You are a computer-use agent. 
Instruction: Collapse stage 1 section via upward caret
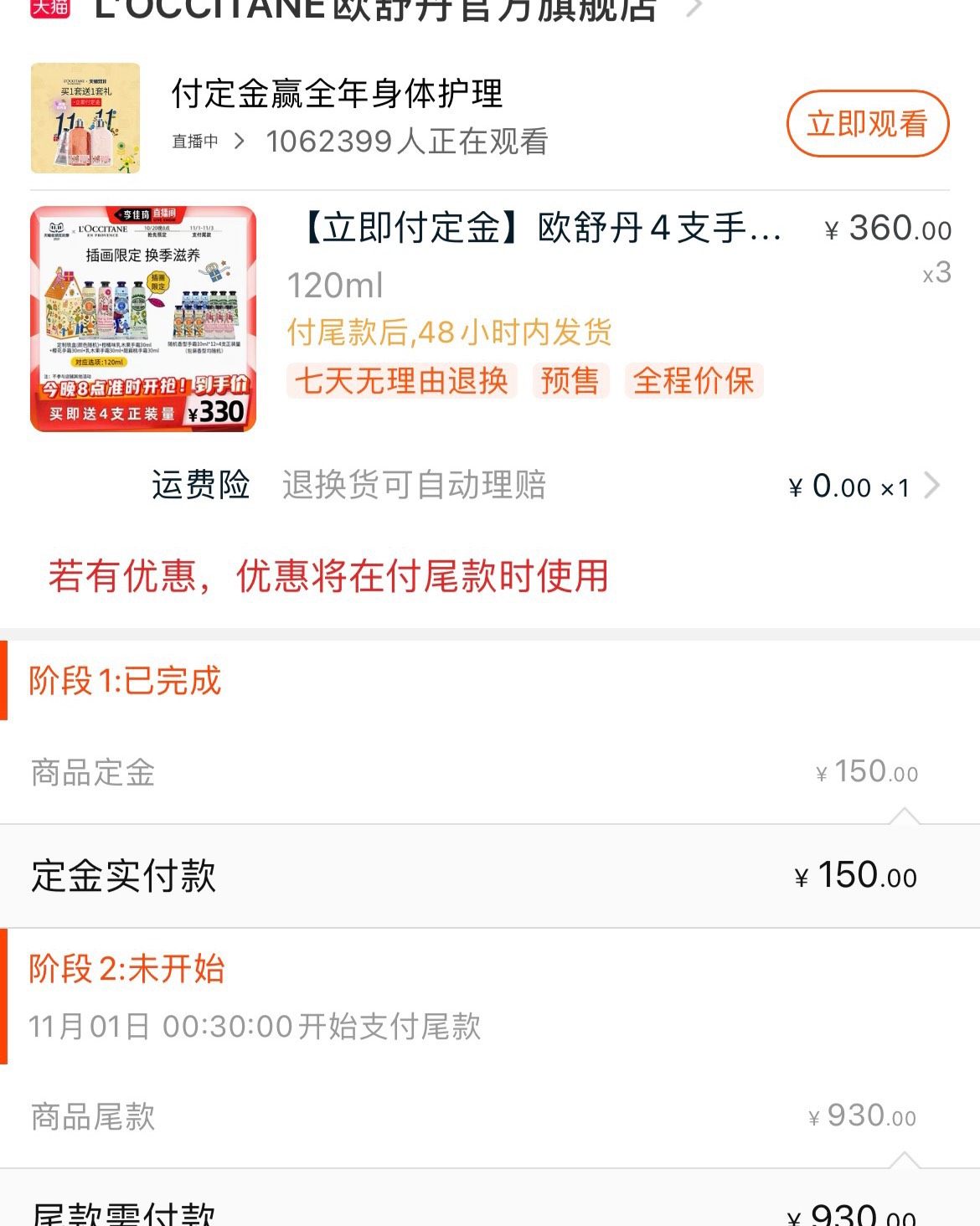[903, 814]
